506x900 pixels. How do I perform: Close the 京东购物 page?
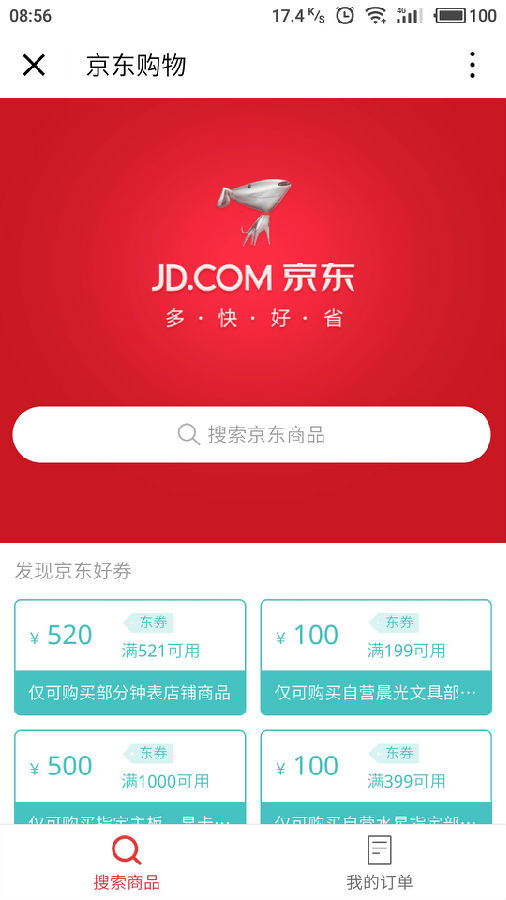(x=34, y=65)
